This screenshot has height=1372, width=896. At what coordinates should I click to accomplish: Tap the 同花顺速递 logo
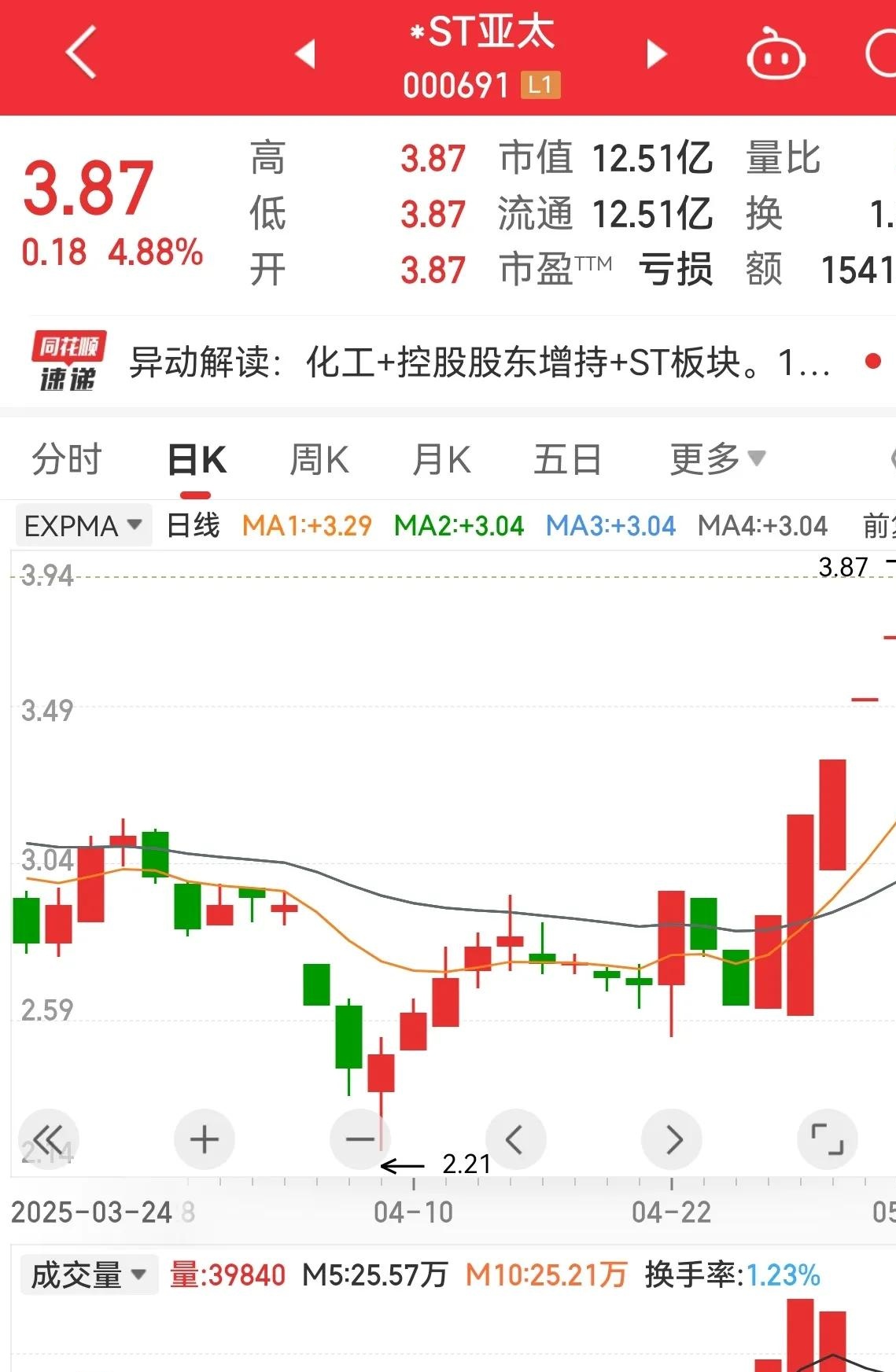(x=72, y=362)
